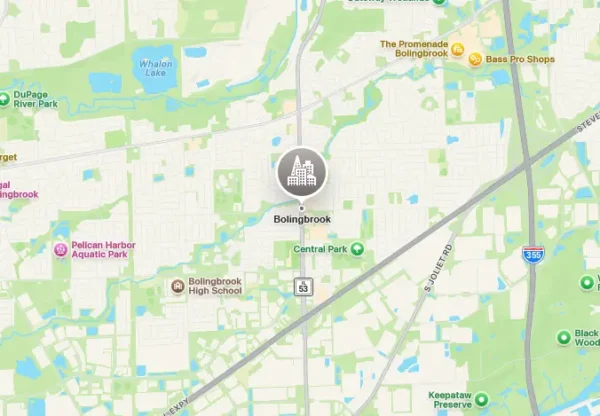
Task: Select the Bolingbrook High School marker
Action: [178, 286]
